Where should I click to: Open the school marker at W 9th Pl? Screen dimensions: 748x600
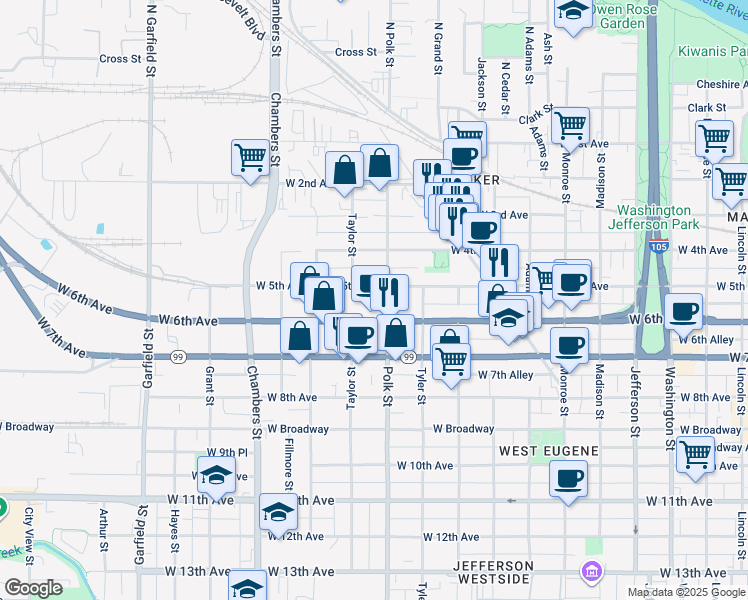pos(216,478)
